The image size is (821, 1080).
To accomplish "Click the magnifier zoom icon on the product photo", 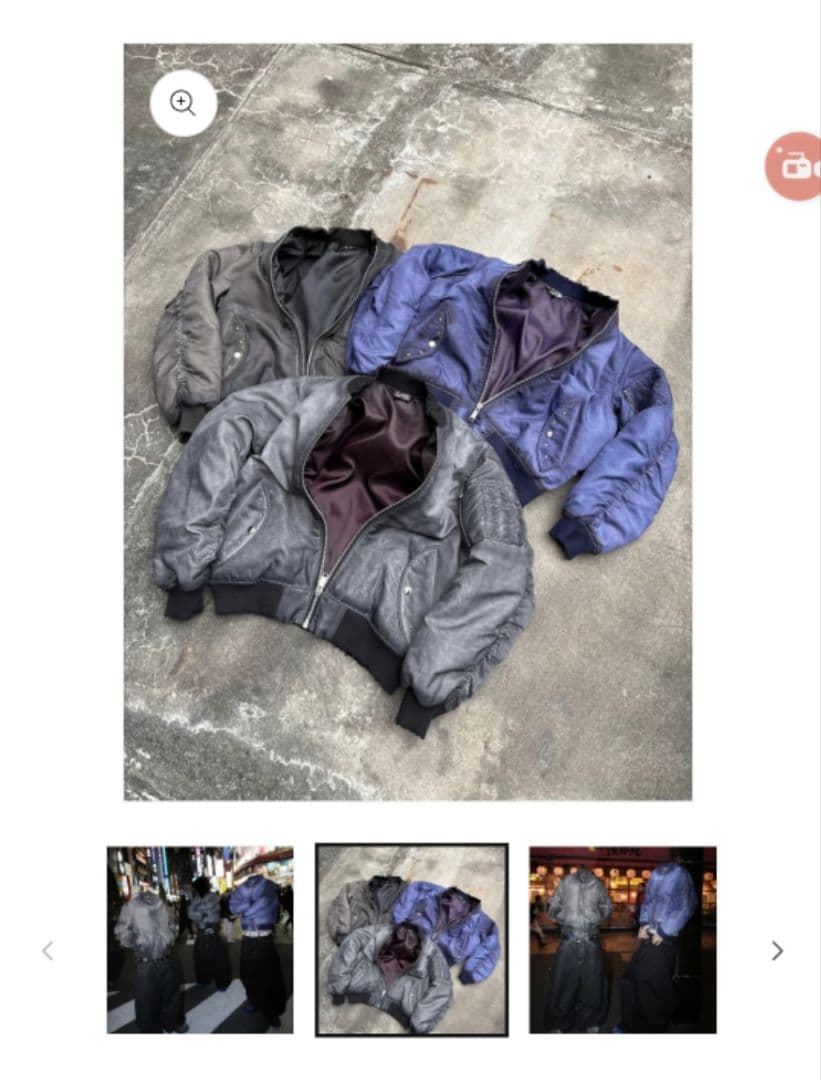I will click(x=182, y=104).
